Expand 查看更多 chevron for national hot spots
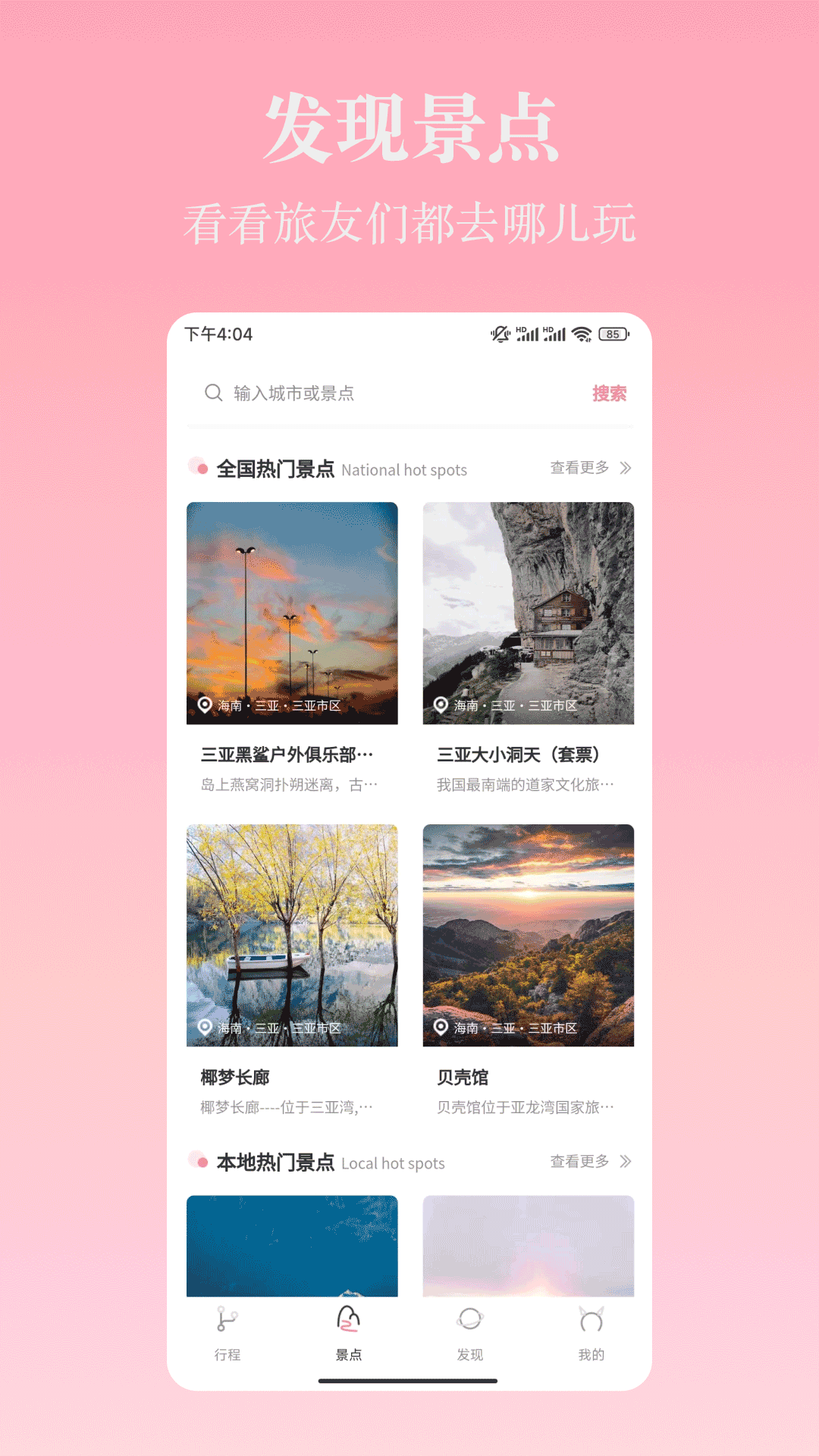The height and width of the screenshot is (1456, 819). [x=625, y=468]
